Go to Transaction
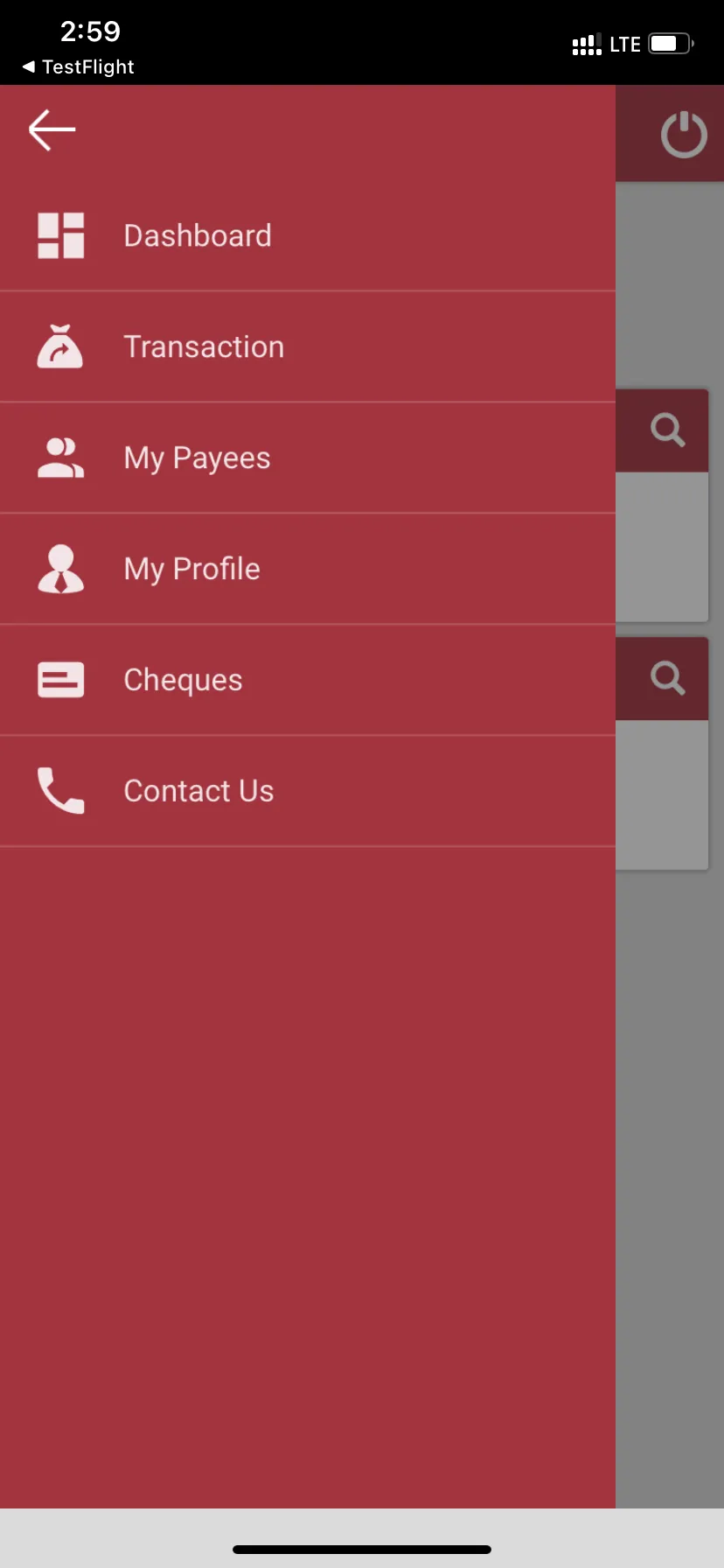The height and width of the screenshot is (1568, 724). pyautogui.click(x=204, y=346)
